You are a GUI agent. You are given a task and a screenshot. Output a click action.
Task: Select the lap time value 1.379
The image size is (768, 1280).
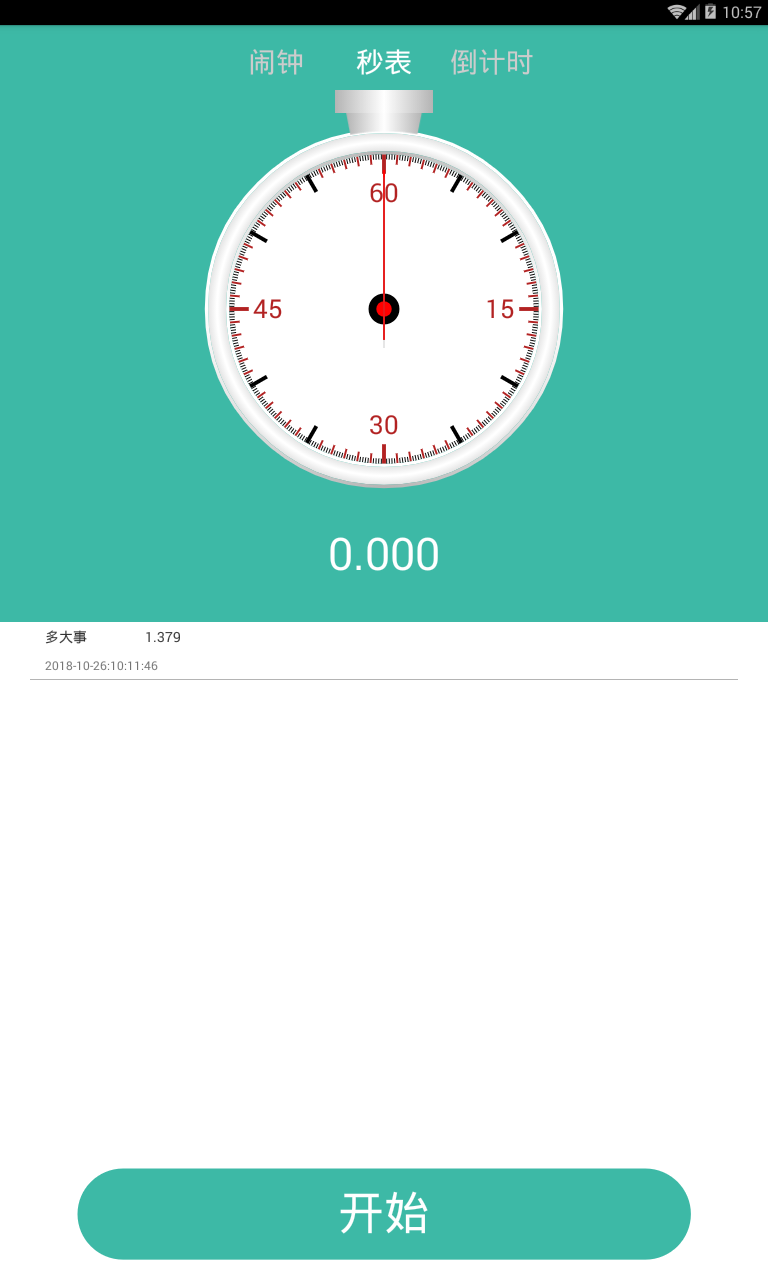(x=162, y=637)
